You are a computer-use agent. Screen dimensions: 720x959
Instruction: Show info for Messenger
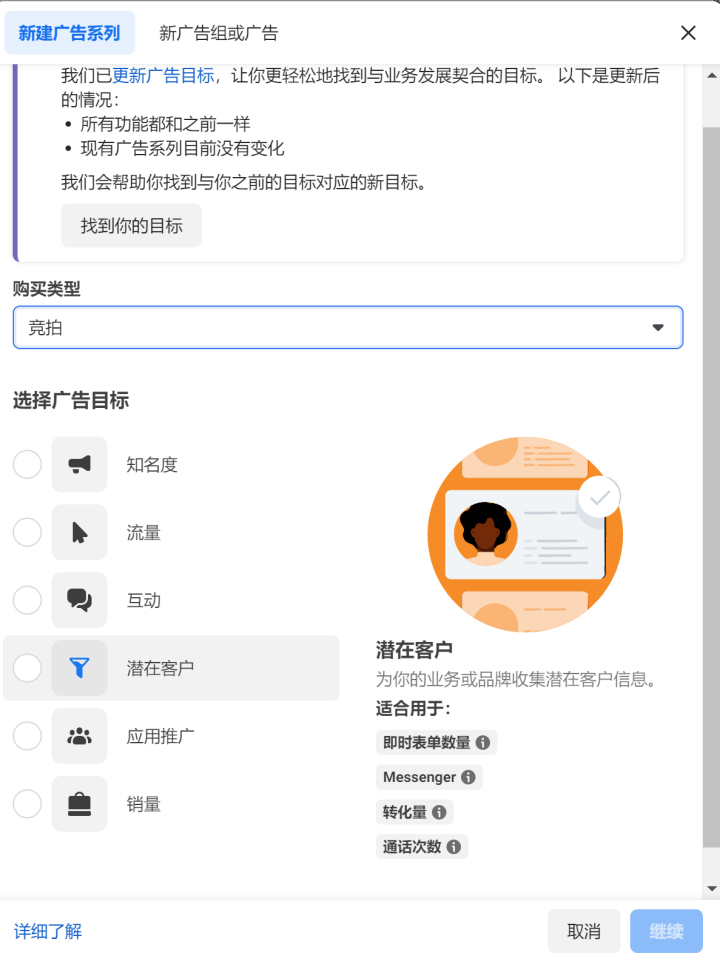[x=468, y=777]
